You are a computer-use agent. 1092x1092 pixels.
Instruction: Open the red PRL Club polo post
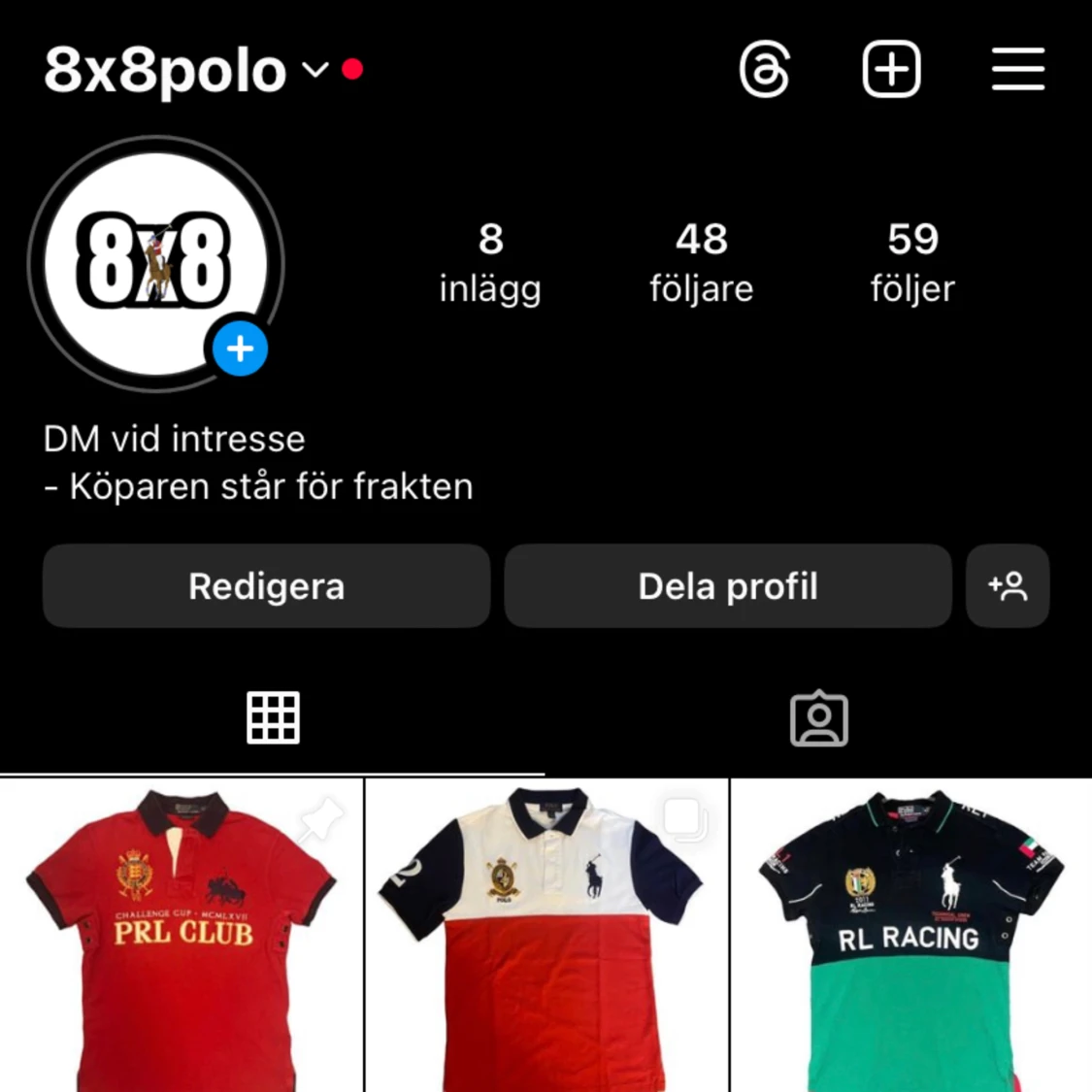[182, 936]
